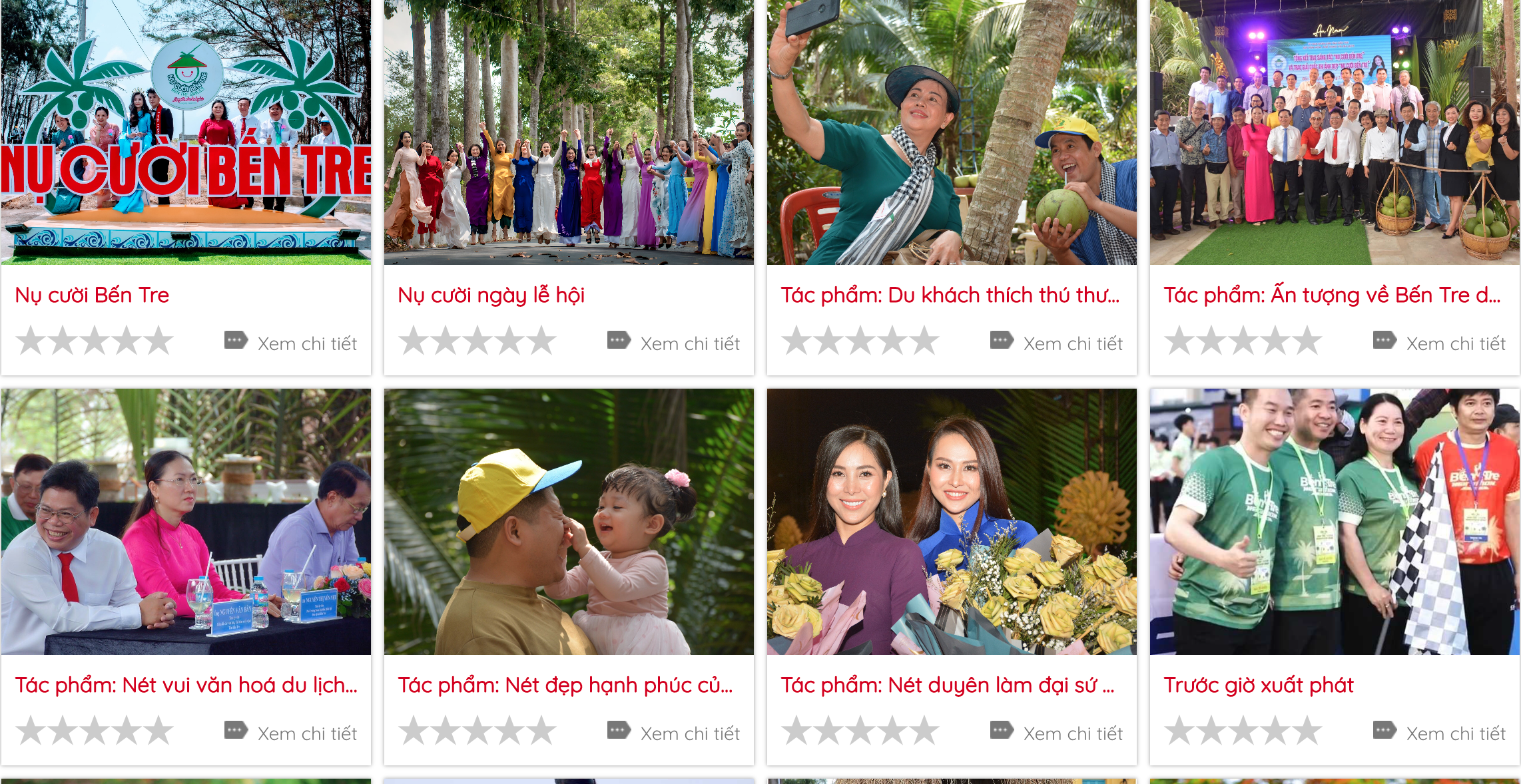Screen dimensions: 1521x784
Task: Open the 'Nét đẹp hạnh phúc' father-and-child photo
Action: 569,522
